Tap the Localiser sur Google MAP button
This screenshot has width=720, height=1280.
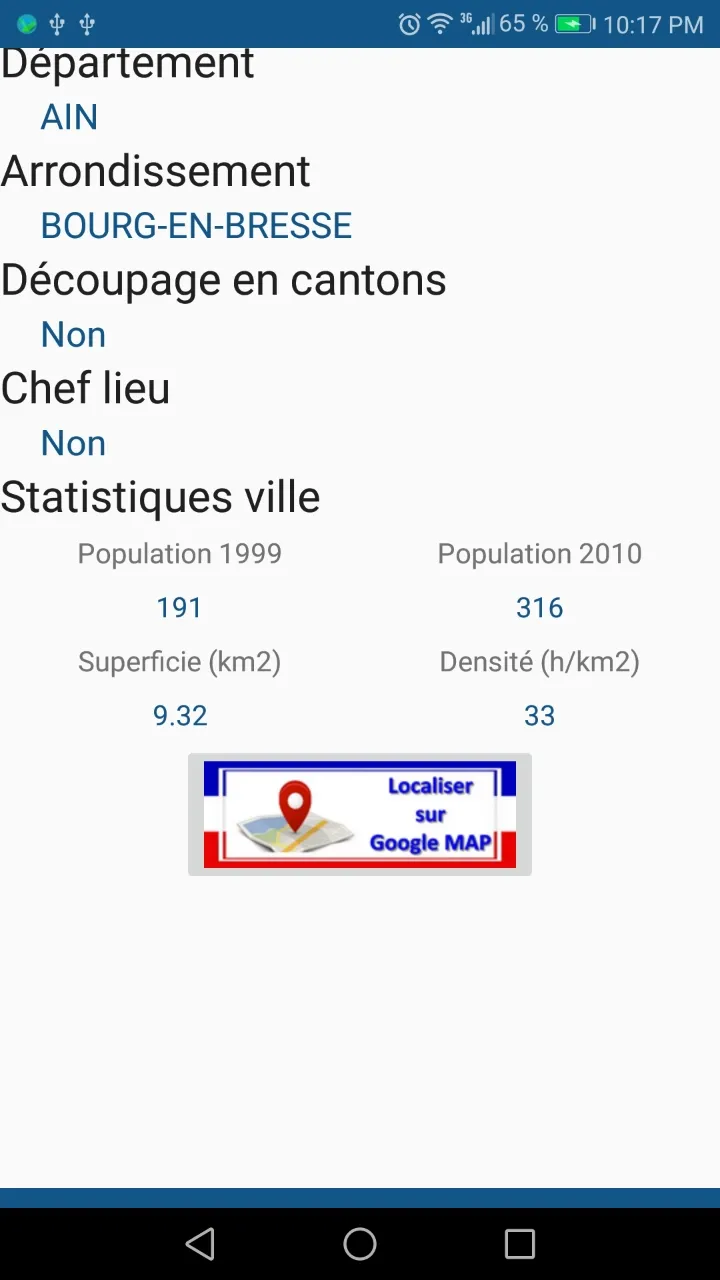360,814
